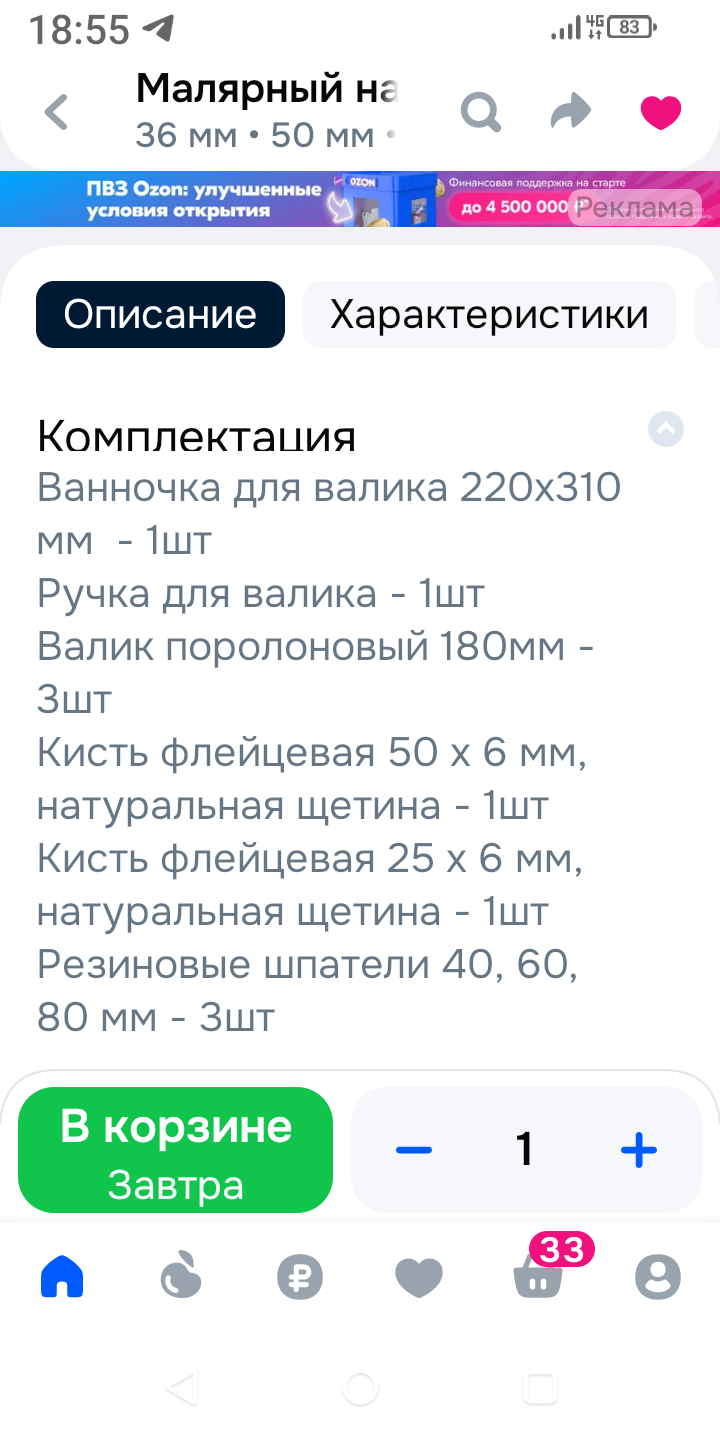Tap the system back button
The image size is (720, 1440).
click(x=181, y=1388)
